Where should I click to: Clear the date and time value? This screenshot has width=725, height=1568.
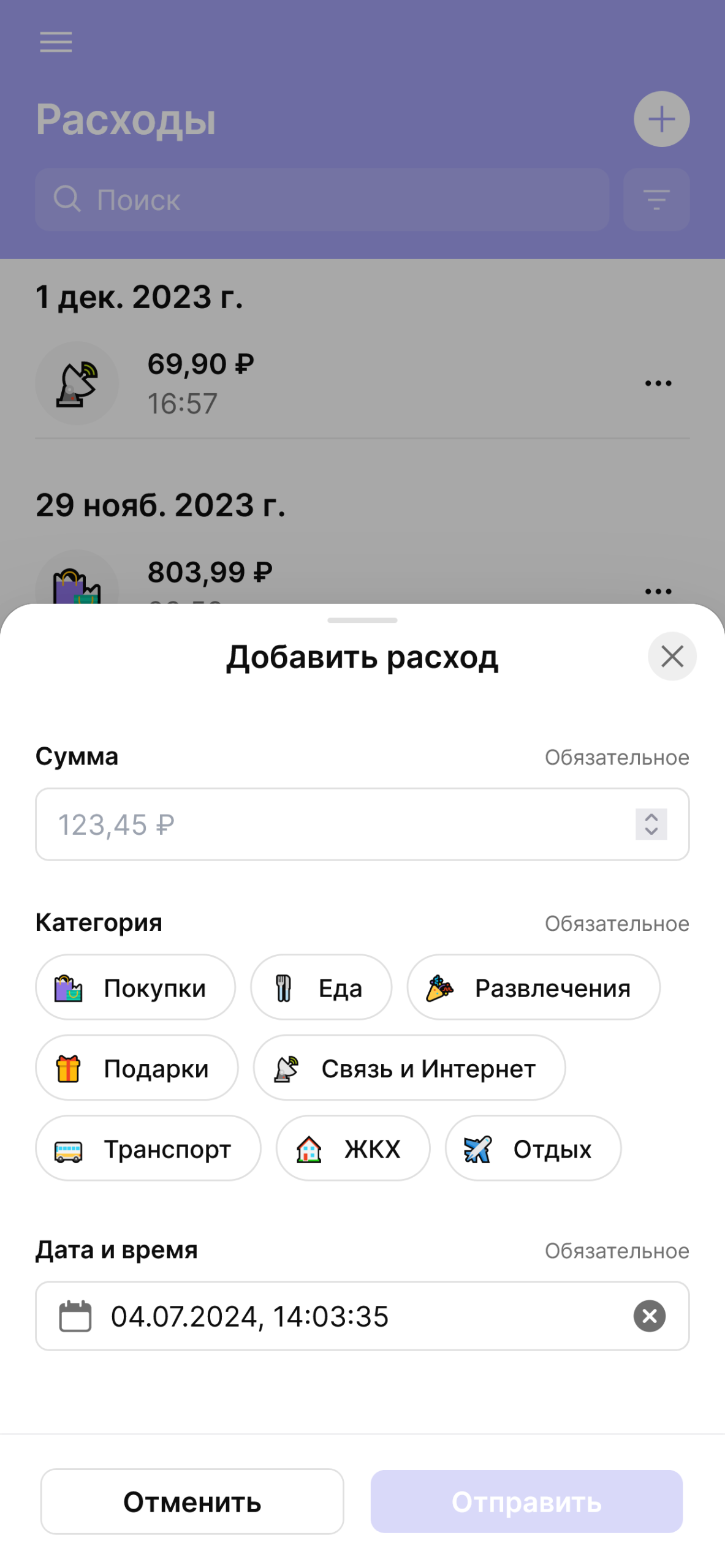tap(649, 1316)
